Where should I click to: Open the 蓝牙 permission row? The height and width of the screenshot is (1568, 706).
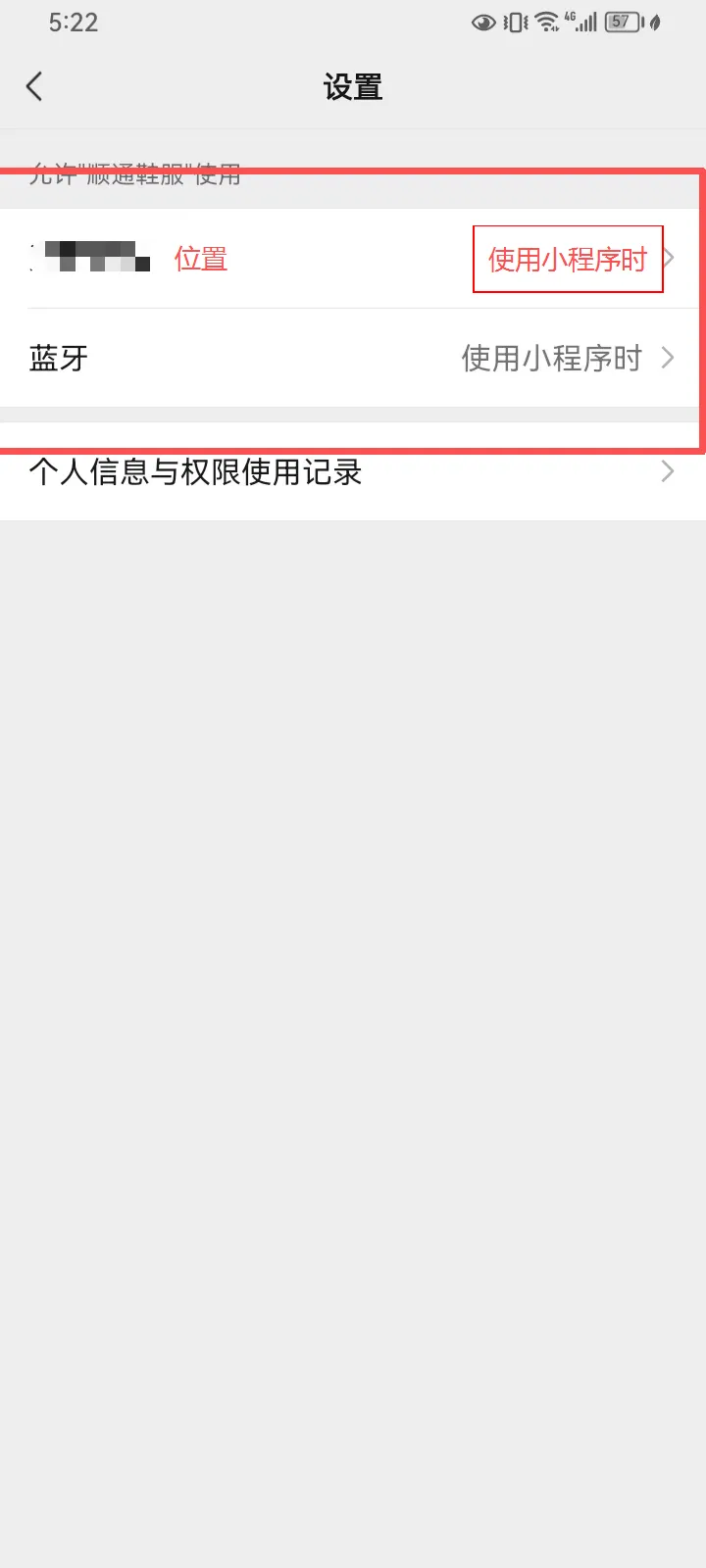(x=353, y=359)
